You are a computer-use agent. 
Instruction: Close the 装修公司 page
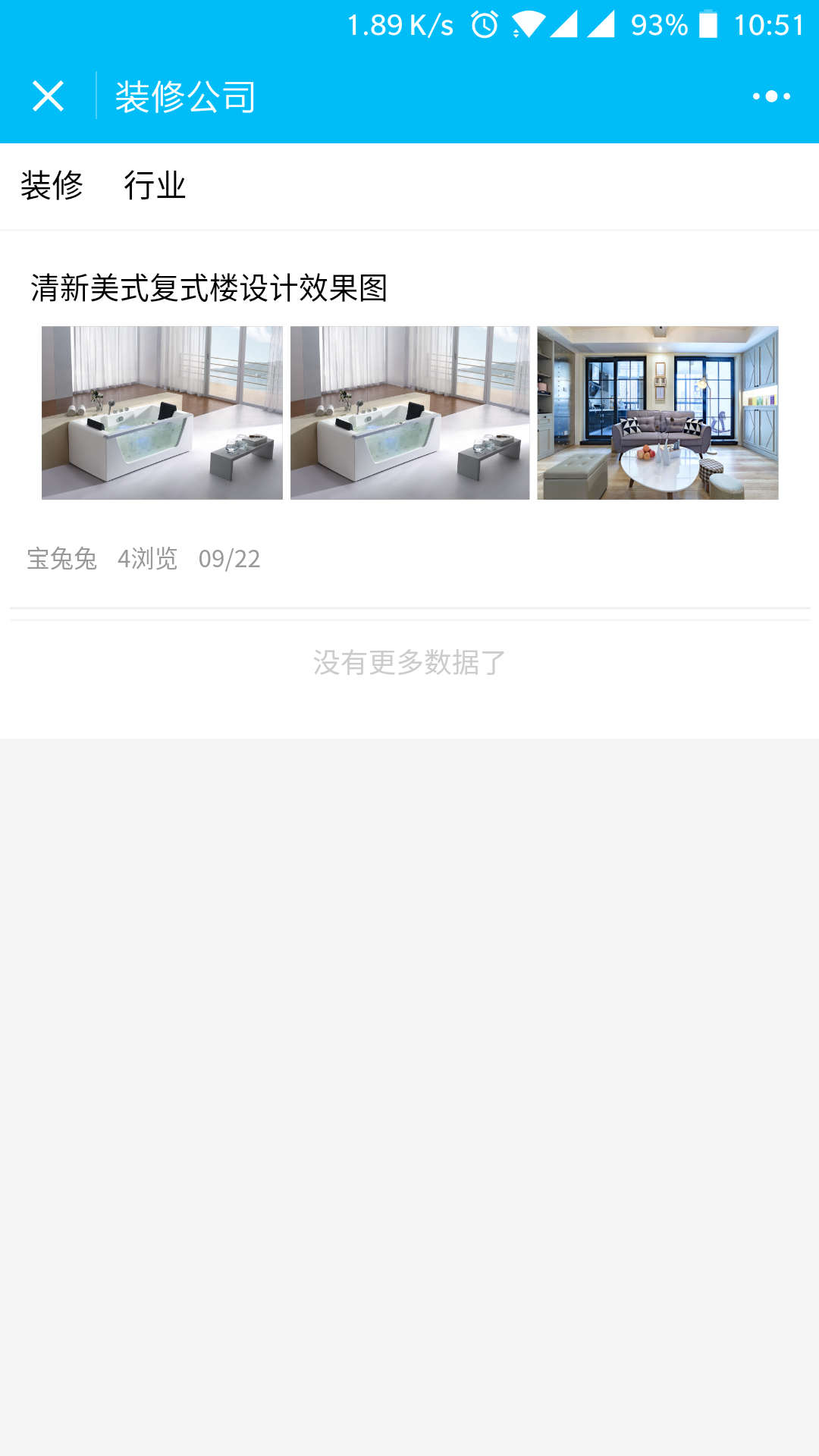click(x=48, y=96)
